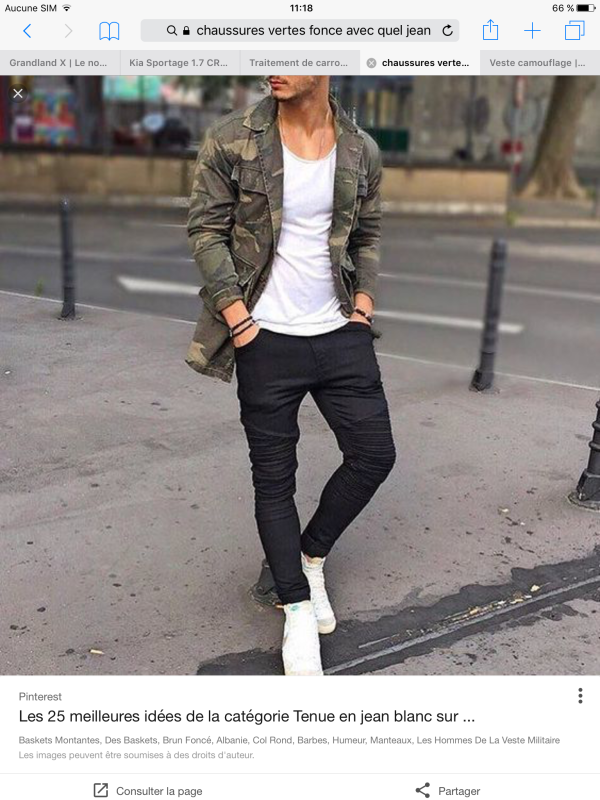Tap the Partager button

tap(447, 790)
